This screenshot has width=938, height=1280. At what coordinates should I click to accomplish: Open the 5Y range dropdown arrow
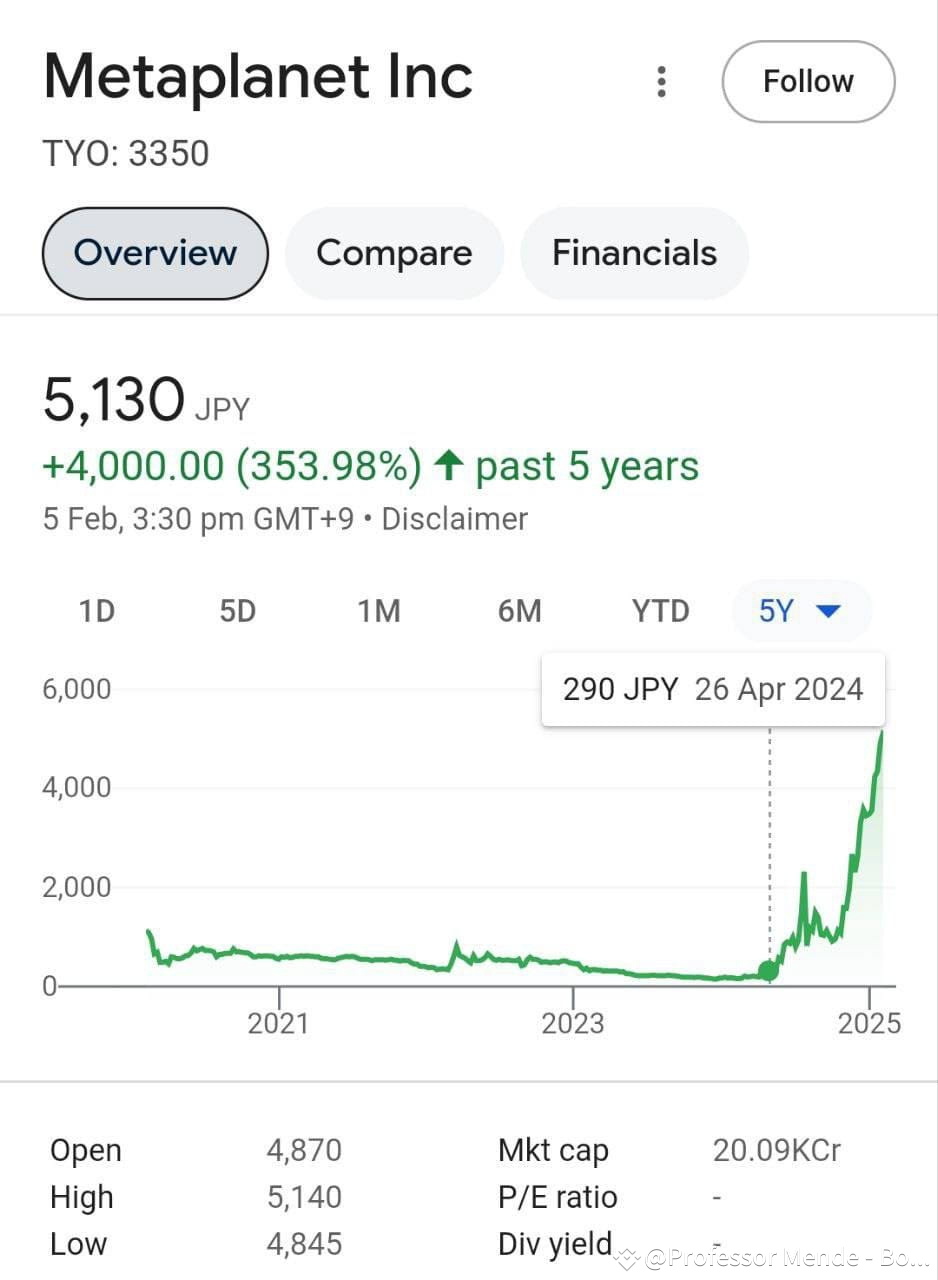tap(827, 611)
